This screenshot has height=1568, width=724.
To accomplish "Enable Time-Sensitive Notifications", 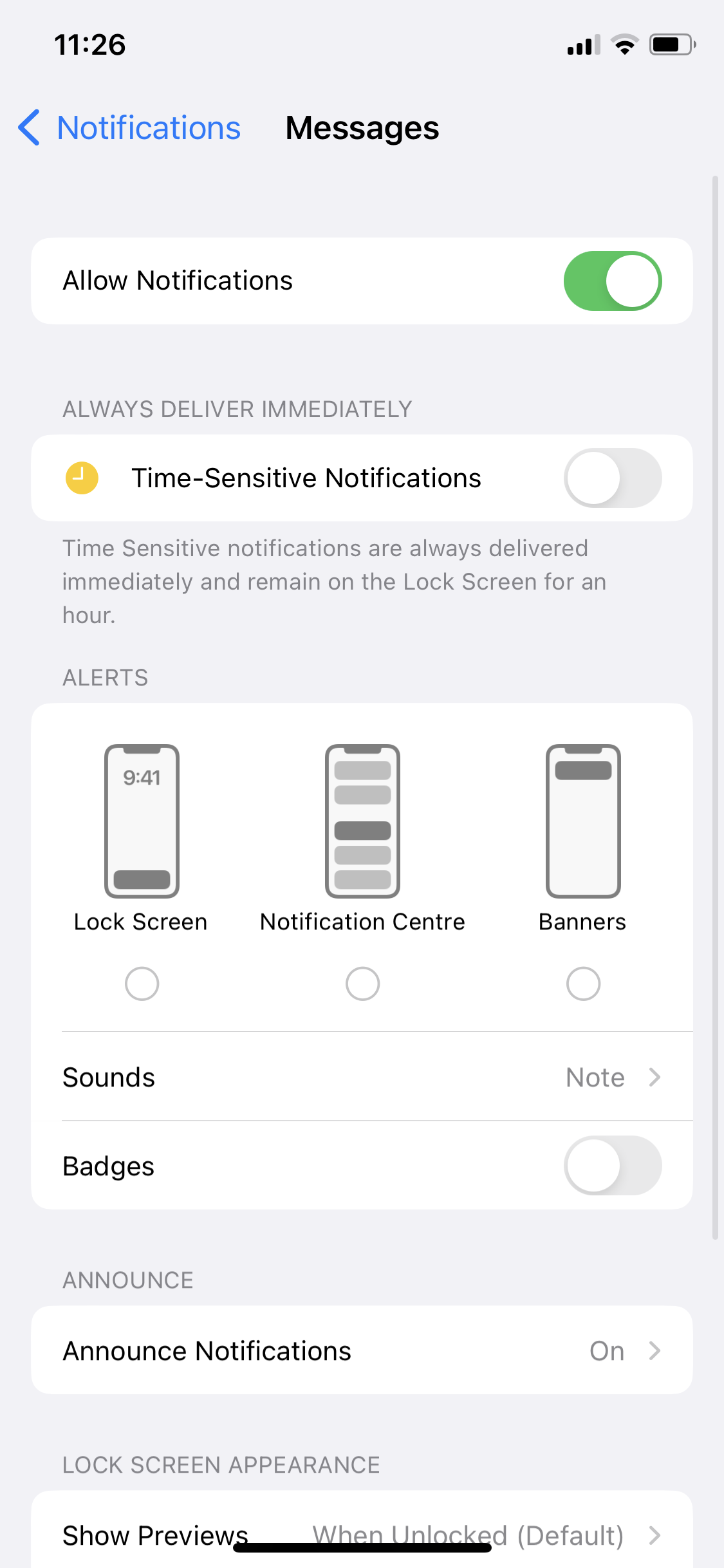I will [613, 477].
